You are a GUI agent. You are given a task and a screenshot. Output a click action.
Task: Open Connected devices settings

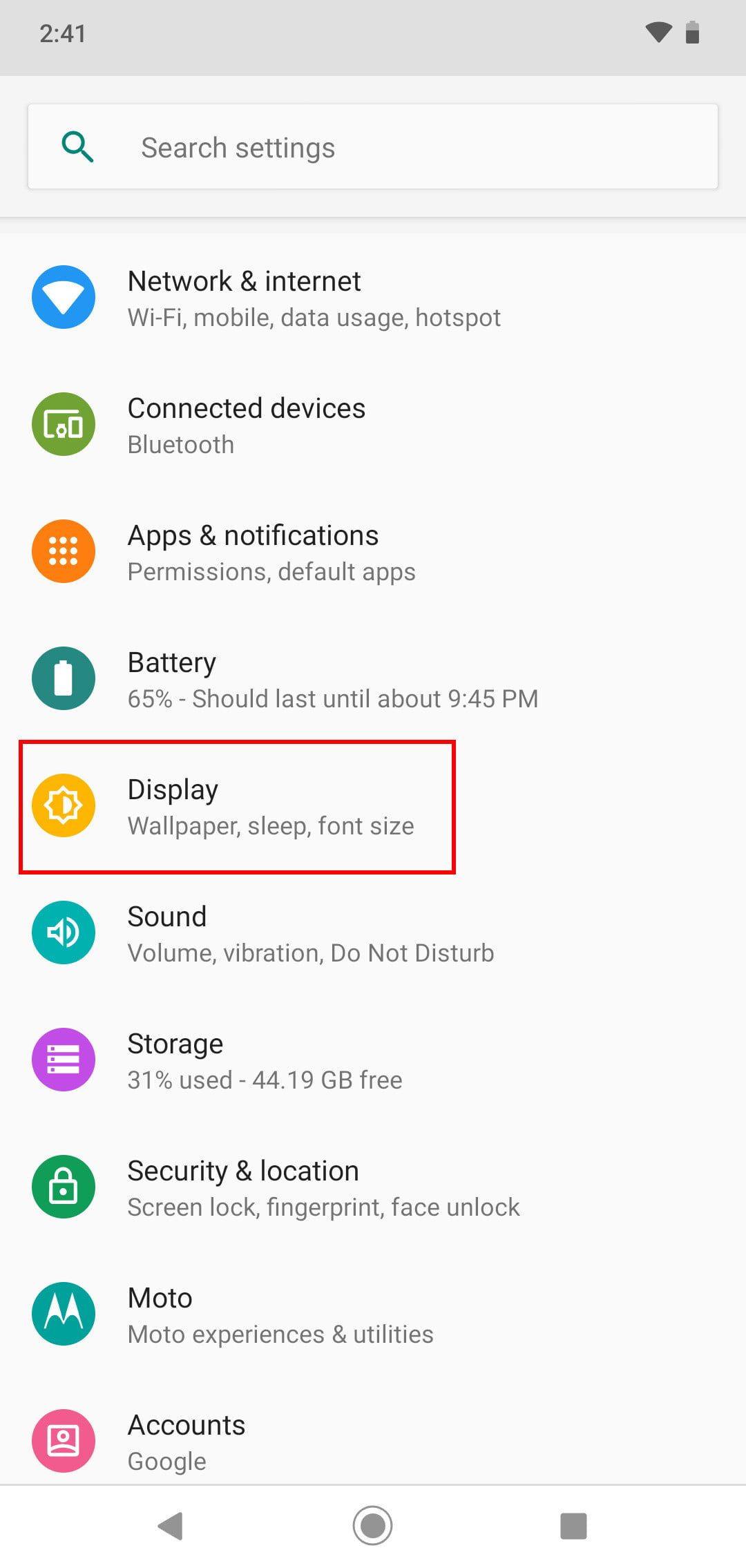[x=246, y=425]
